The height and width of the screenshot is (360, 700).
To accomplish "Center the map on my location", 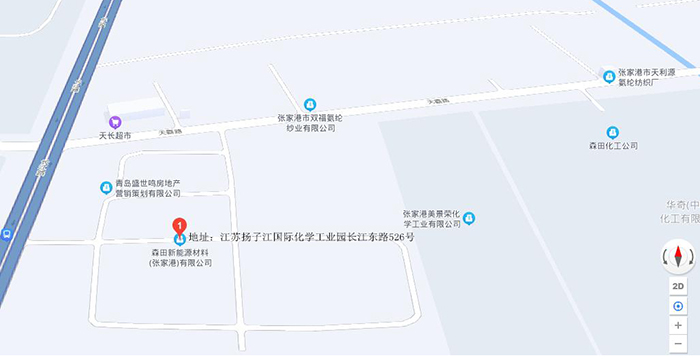I will coord(678,306).
